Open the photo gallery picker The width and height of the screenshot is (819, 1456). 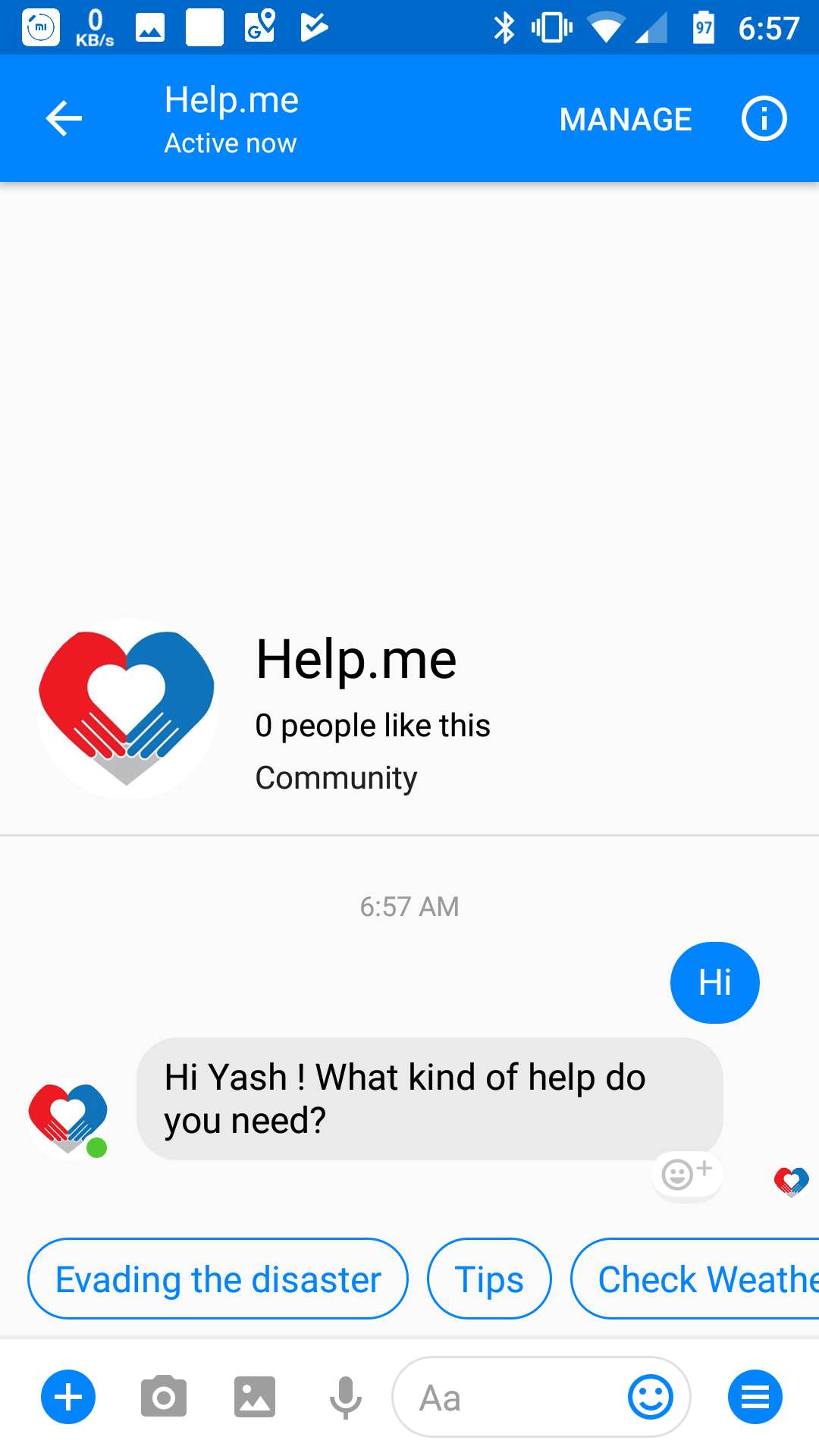[255, 1397]
